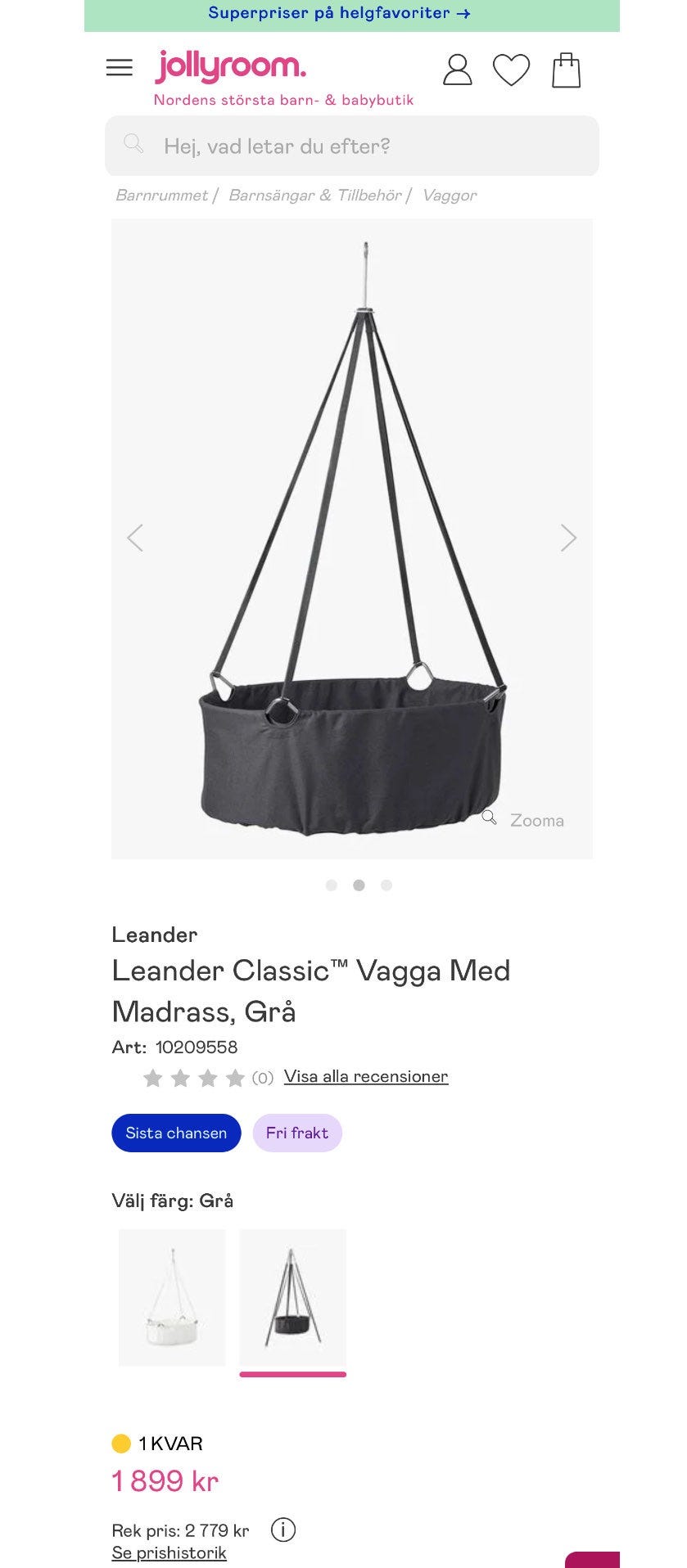The height and width of the screenshot is (1568, 687).
Task: Jump to the third image dot
Action: 386,885
